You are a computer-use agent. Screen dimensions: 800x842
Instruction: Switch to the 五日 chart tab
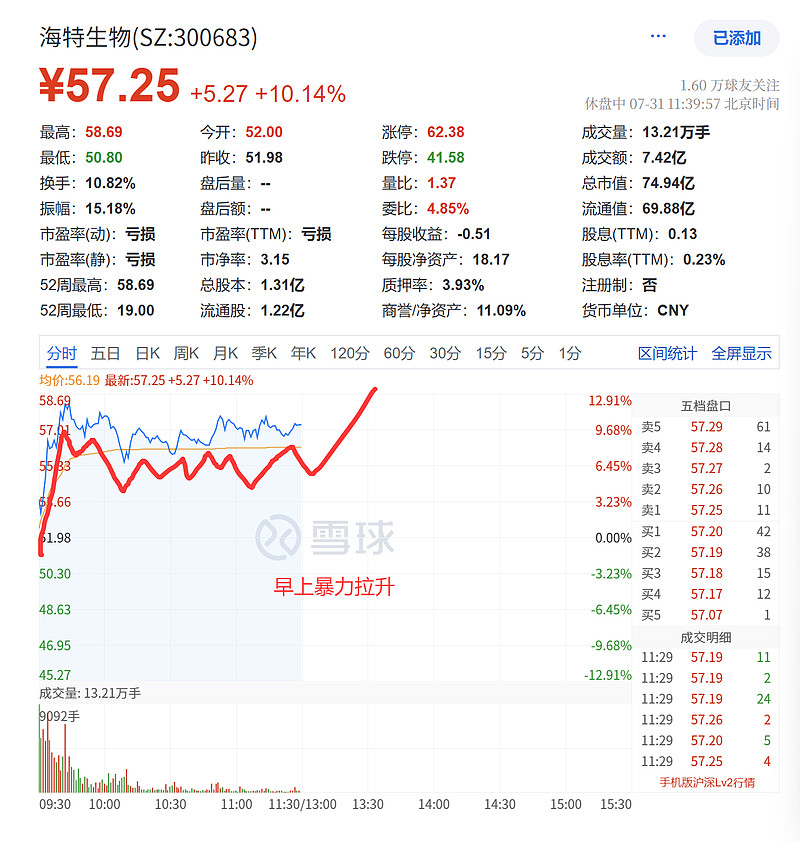coord(105,353)
